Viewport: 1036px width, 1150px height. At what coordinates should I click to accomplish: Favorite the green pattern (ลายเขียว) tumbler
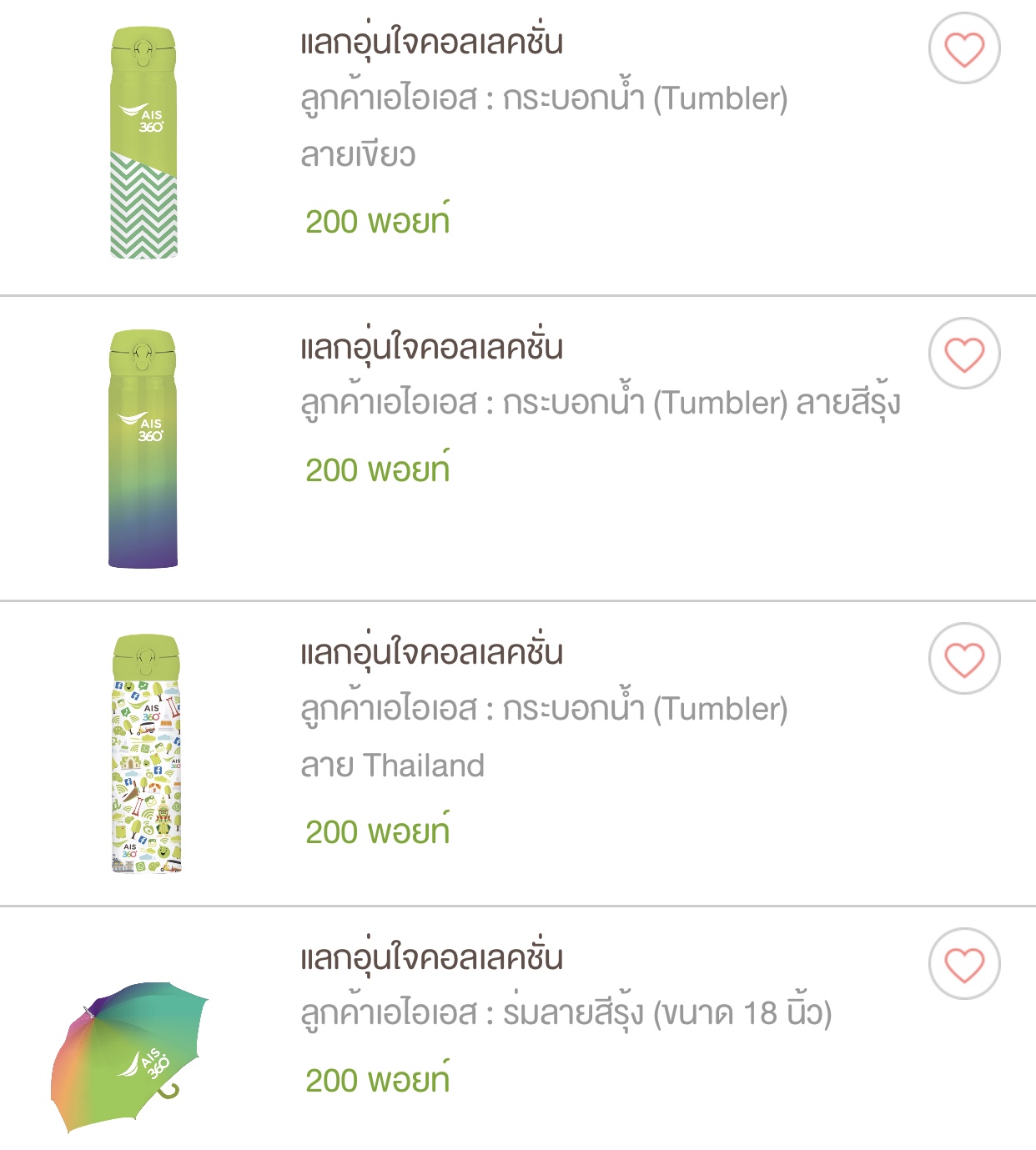pos(964,48)
